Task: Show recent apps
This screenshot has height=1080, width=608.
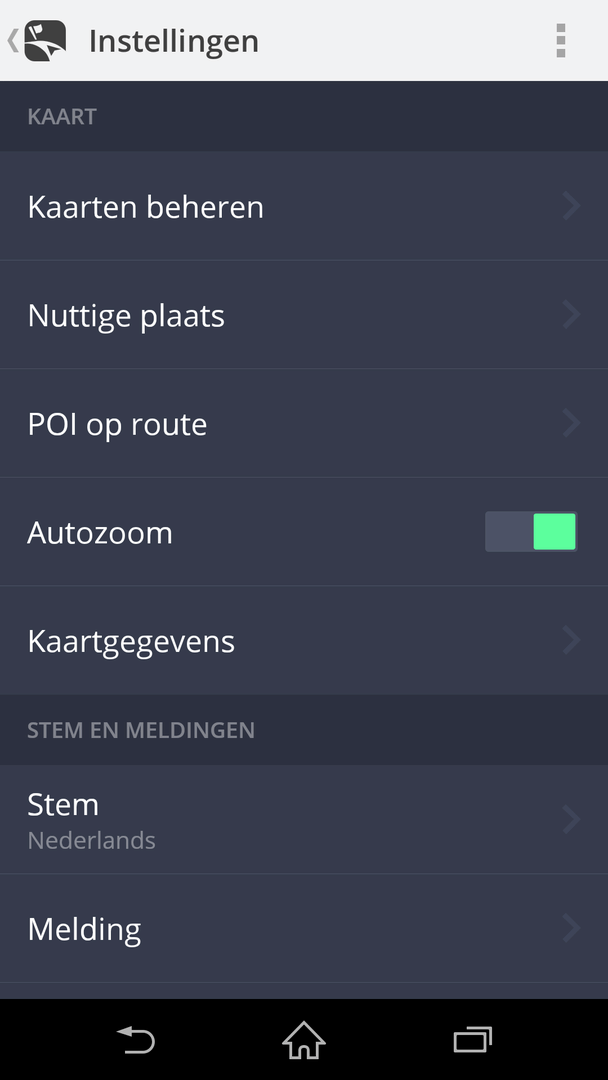Action: click(473, 1041)
